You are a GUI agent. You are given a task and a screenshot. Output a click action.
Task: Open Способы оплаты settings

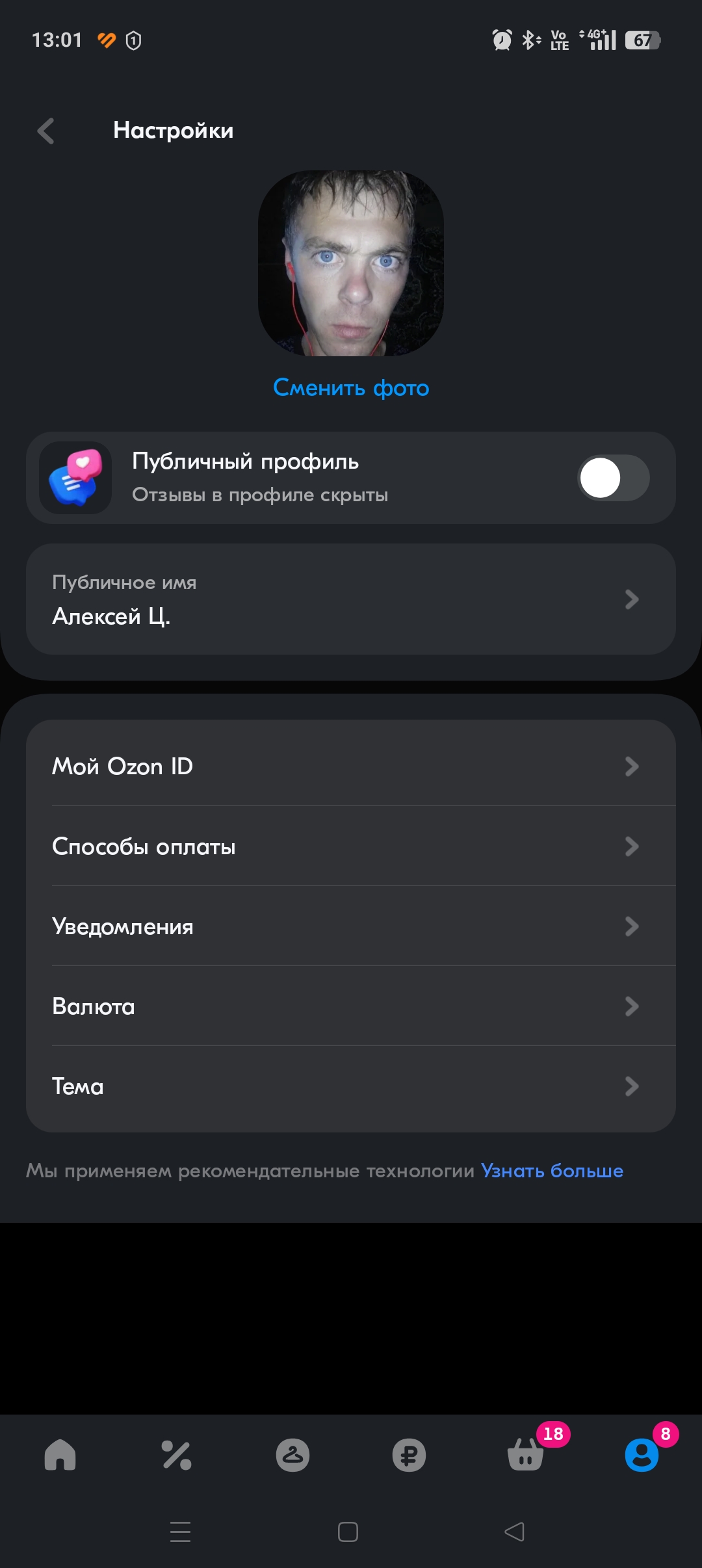(x=351, y=846)
